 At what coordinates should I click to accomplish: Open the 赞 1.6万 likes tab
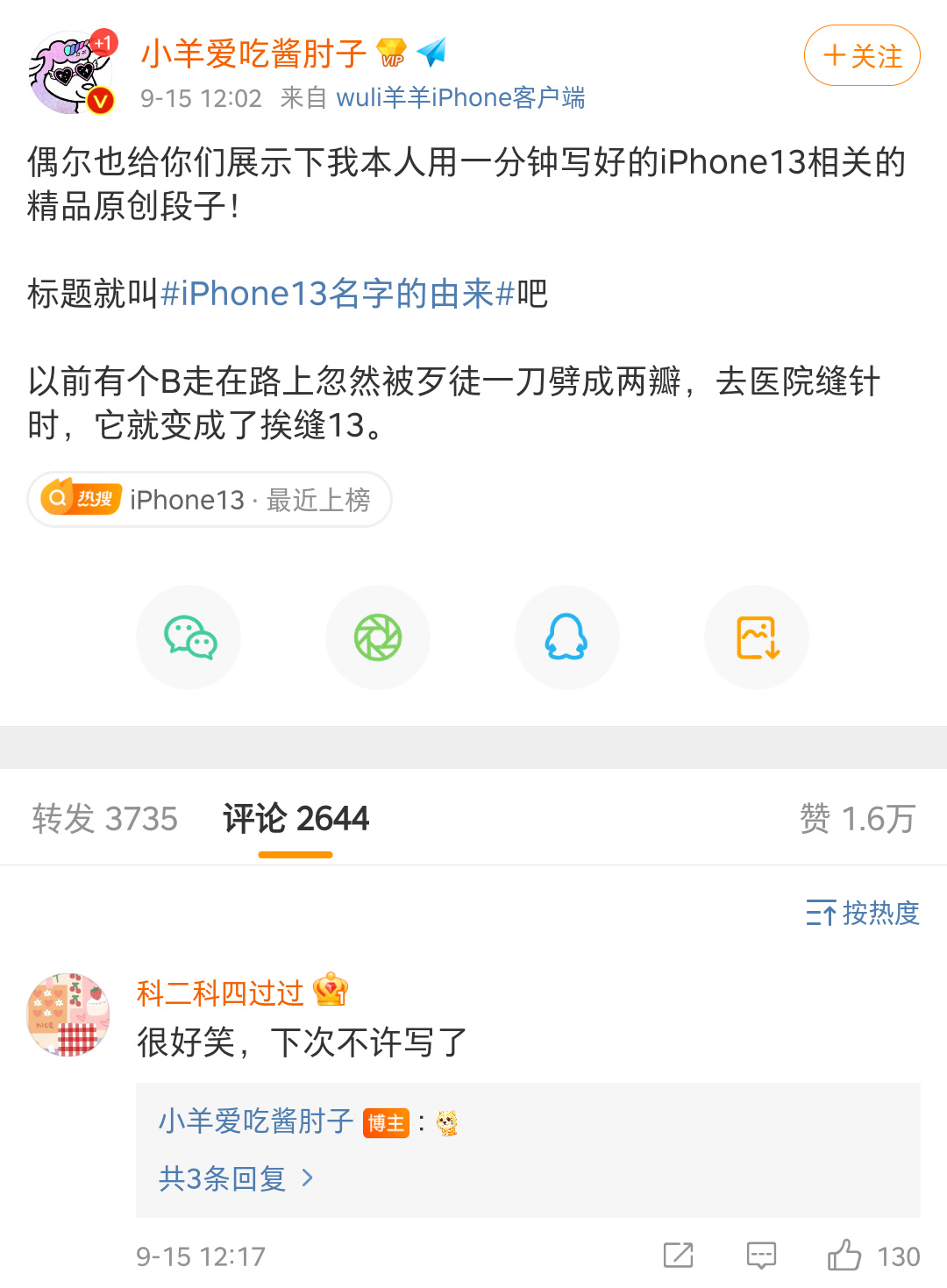pyautogui.click(x=857, y=818)
